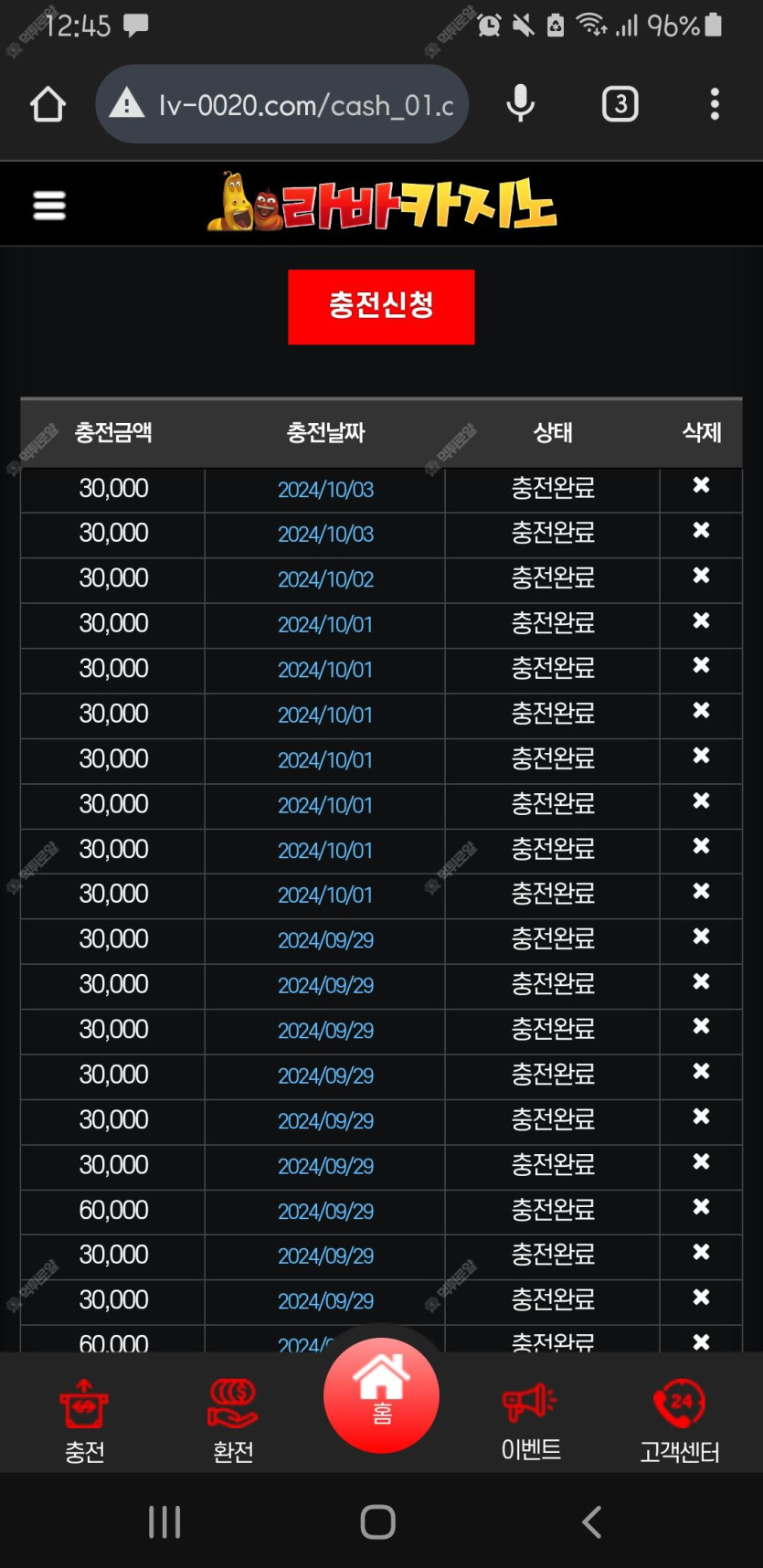Open the browser tab switcher
Viewport: 763px width, 1568px height.
click(x=620, y=104)
